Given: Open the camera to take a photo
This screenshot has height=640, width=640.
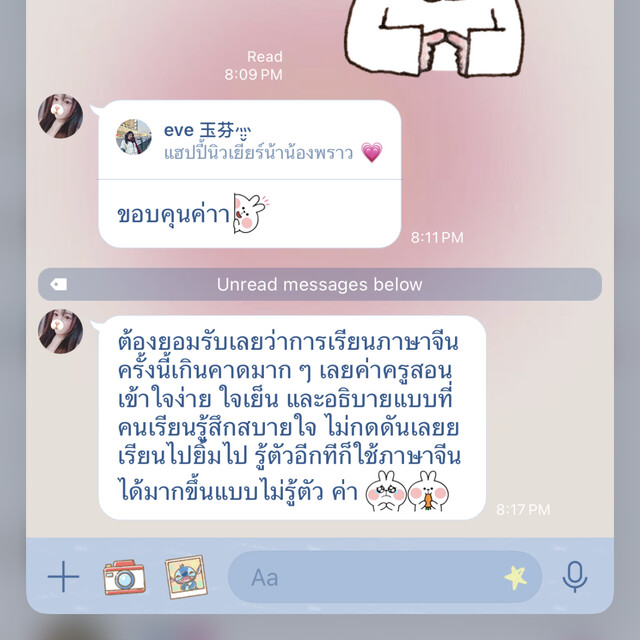Looking at the screenshot, I should (124, 577).
